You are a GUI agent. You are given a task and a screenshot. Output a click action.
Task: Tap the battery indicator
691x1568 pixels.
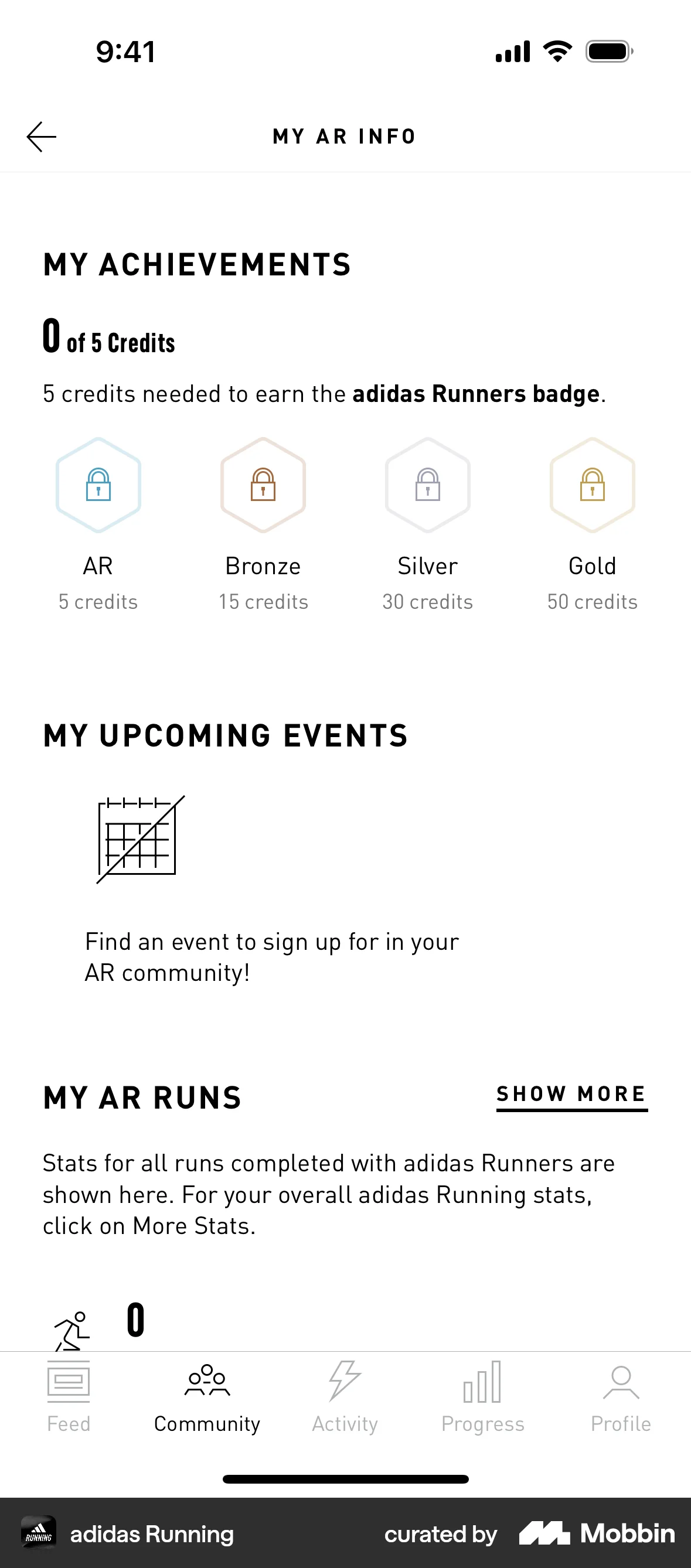(x=608, y=51)
